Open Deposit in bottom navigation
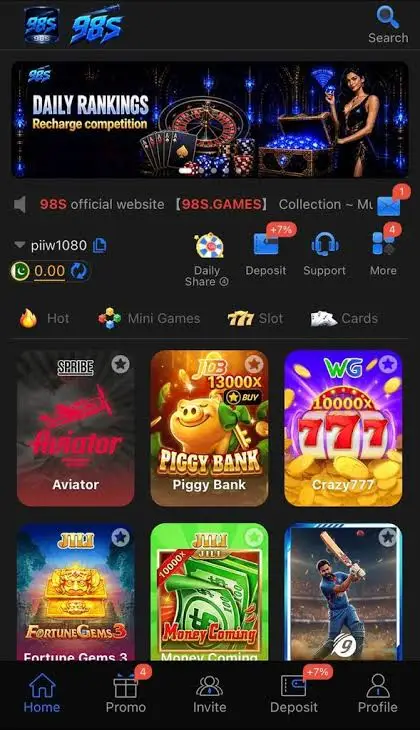This screenshot has width=420, height=730. [x=294, y=695]
